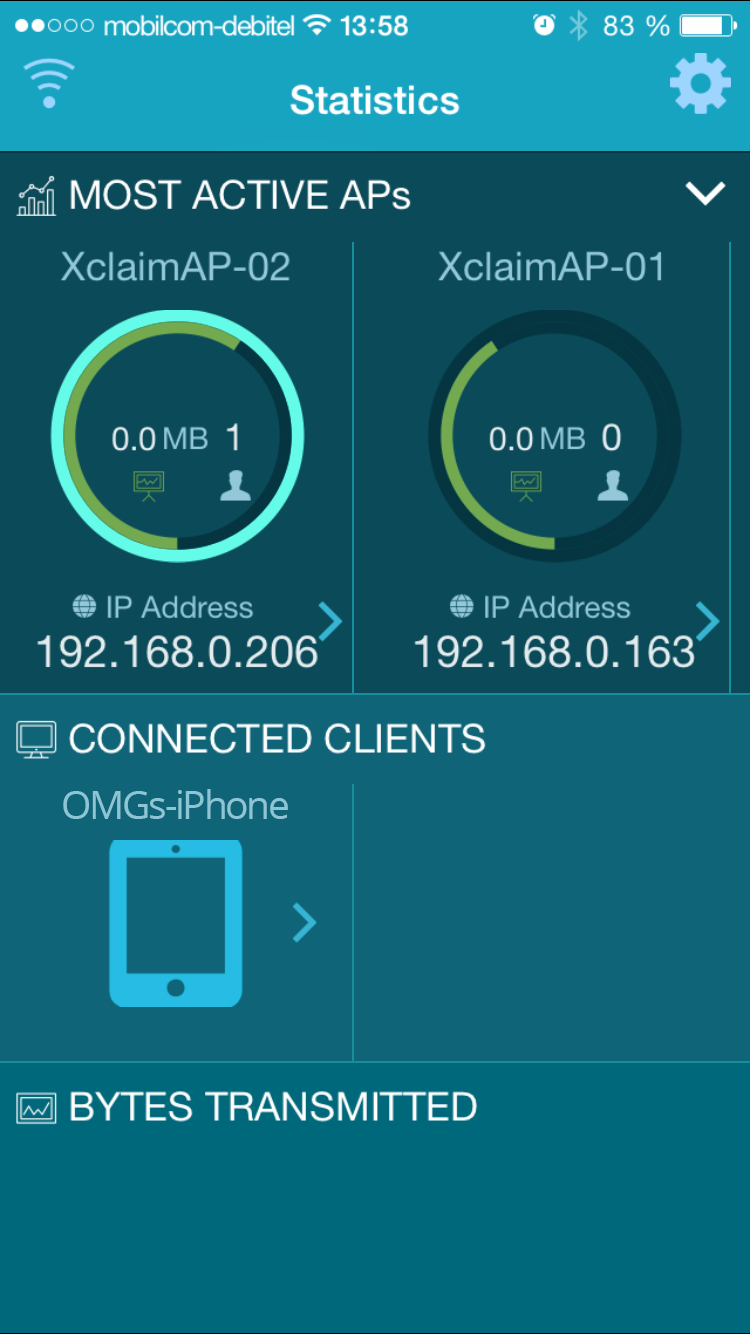
Task: Open details for IP 192.168.0.163
Action: click(707, 621)
